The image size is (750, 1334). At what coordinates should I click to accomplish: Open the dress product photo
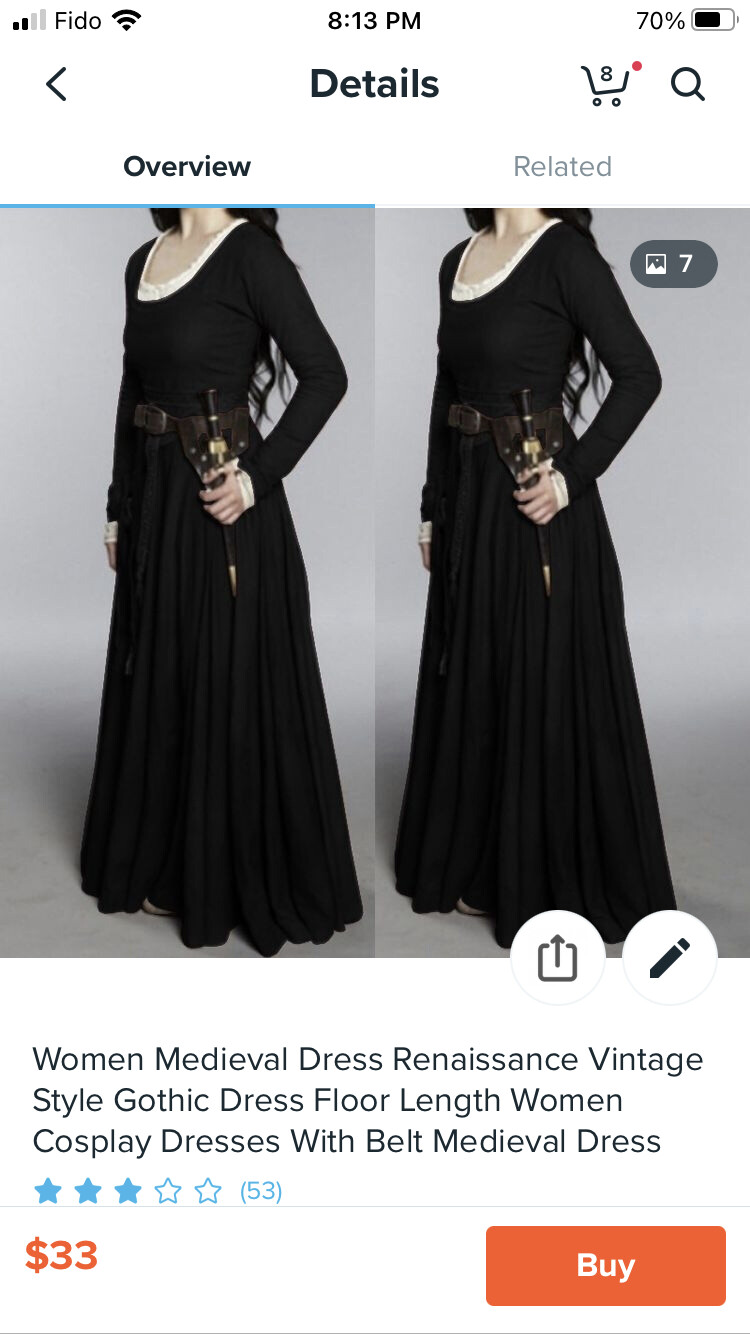coord(375,582)
